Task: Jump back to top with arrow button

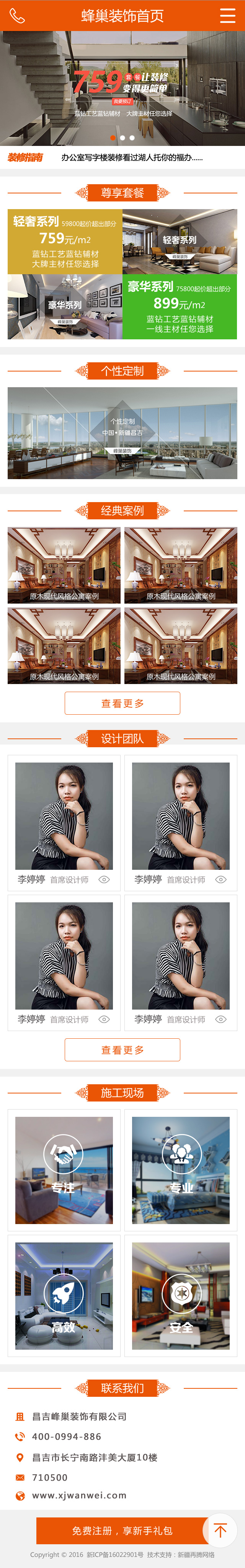Action: click(x=220, y=1530)
